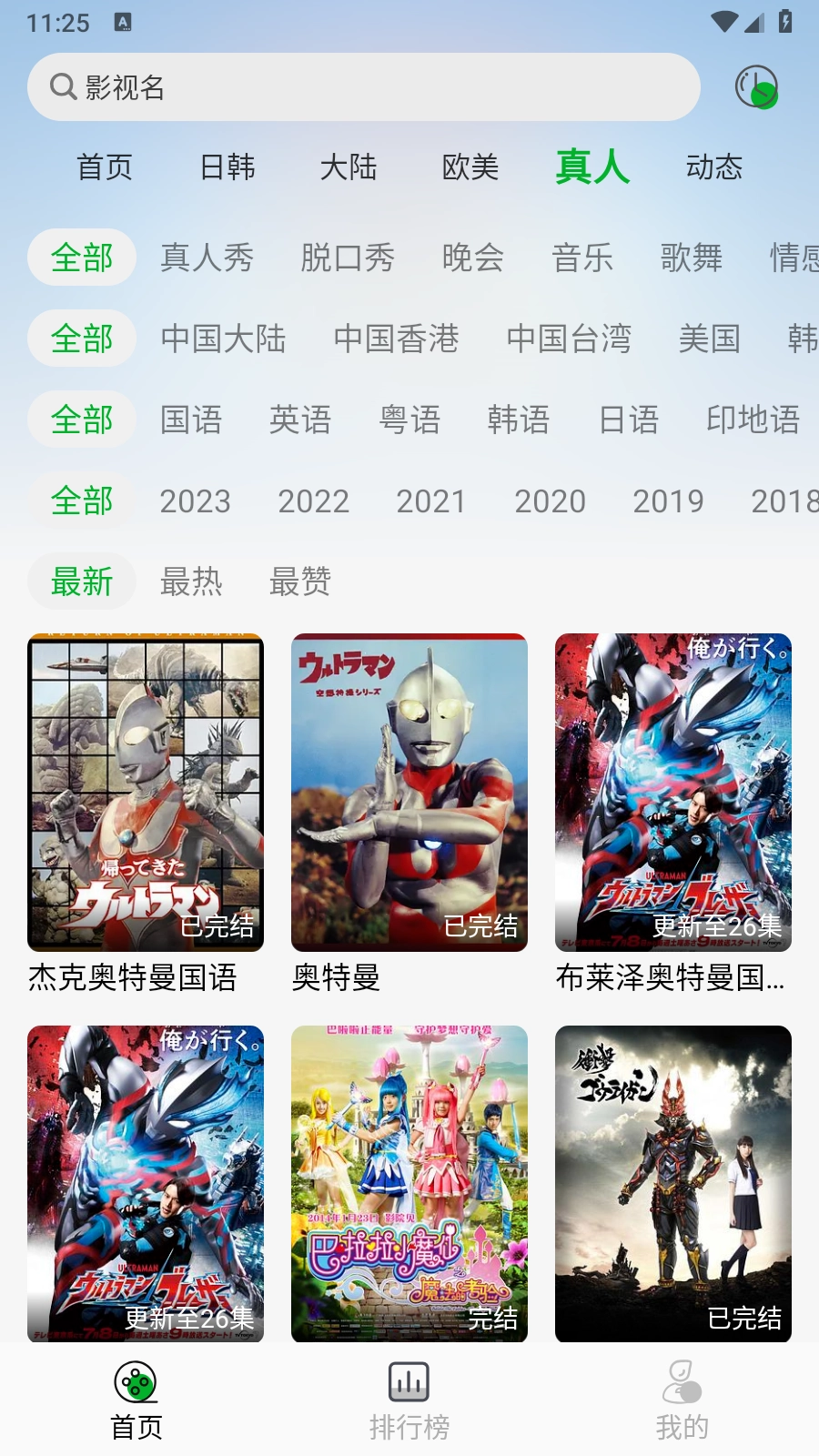Choose 粤语 language filter
Screen dimensions: 819x1456
pyautogui.click(x=409, y=420)
